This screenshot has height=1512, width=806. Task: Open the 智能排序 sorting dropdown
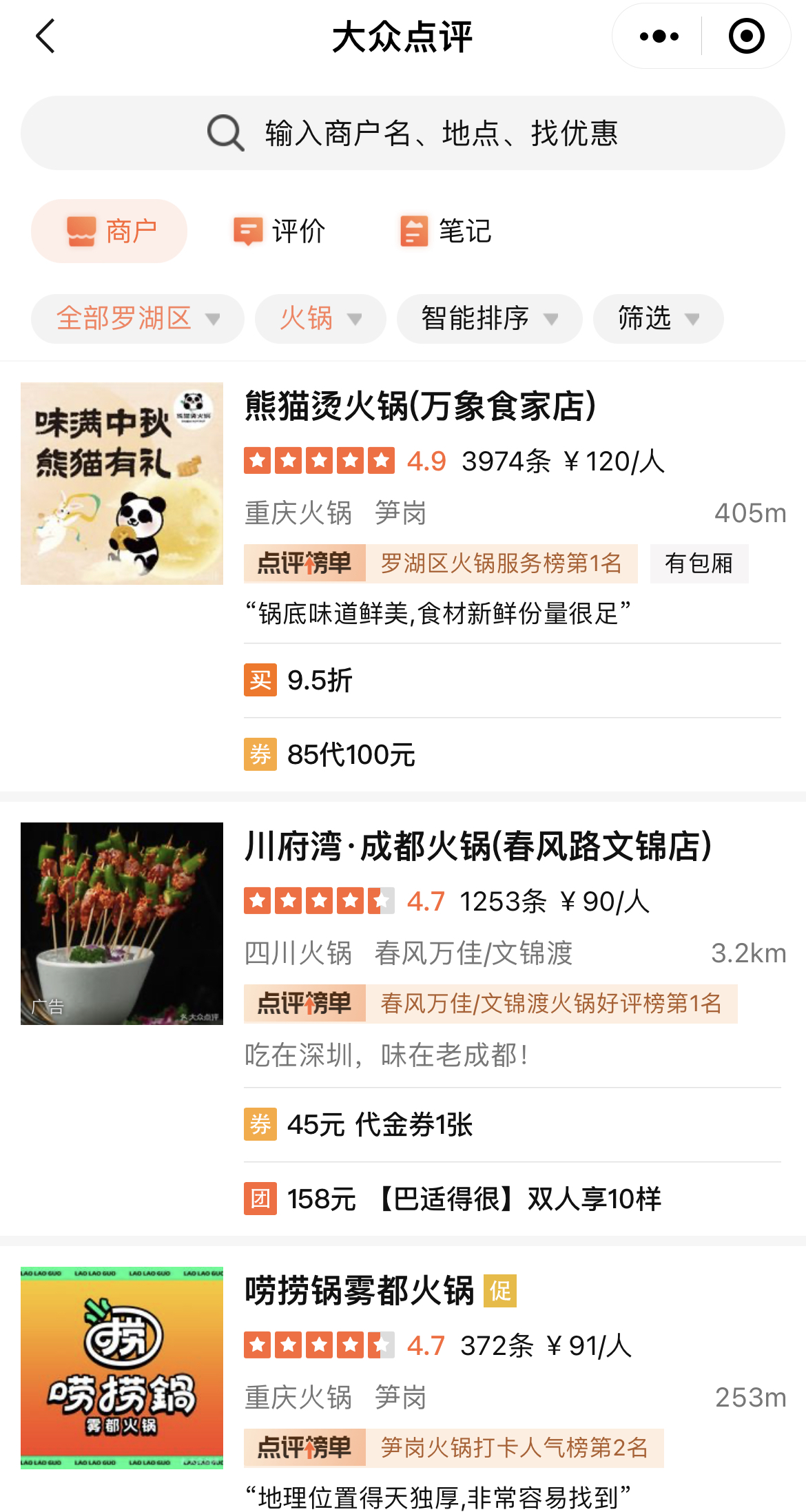(x=489, y=319)
